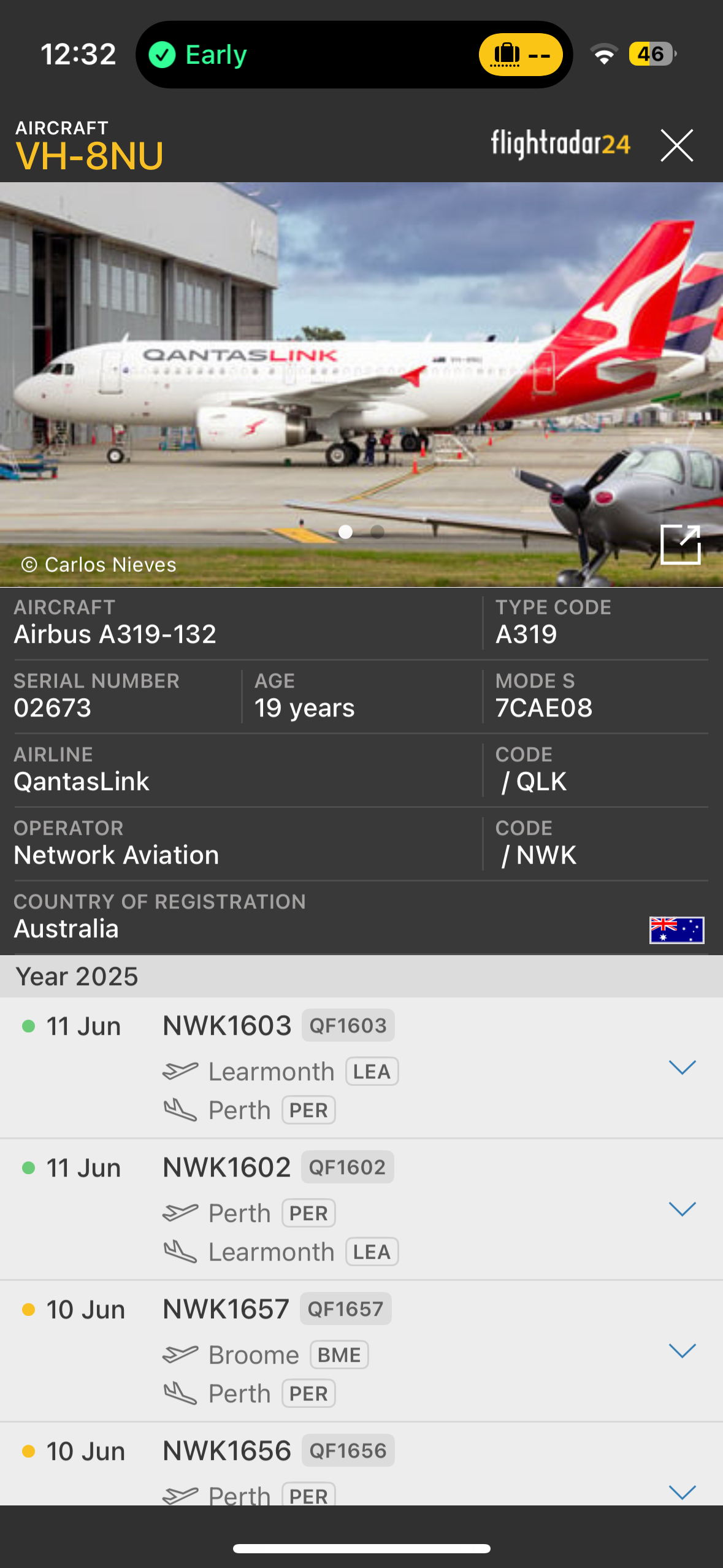This screenshot has height=1568, width=723.
Task: Expand flight NWK1603 Learmonth to Perth
Action: (682, 1067)
